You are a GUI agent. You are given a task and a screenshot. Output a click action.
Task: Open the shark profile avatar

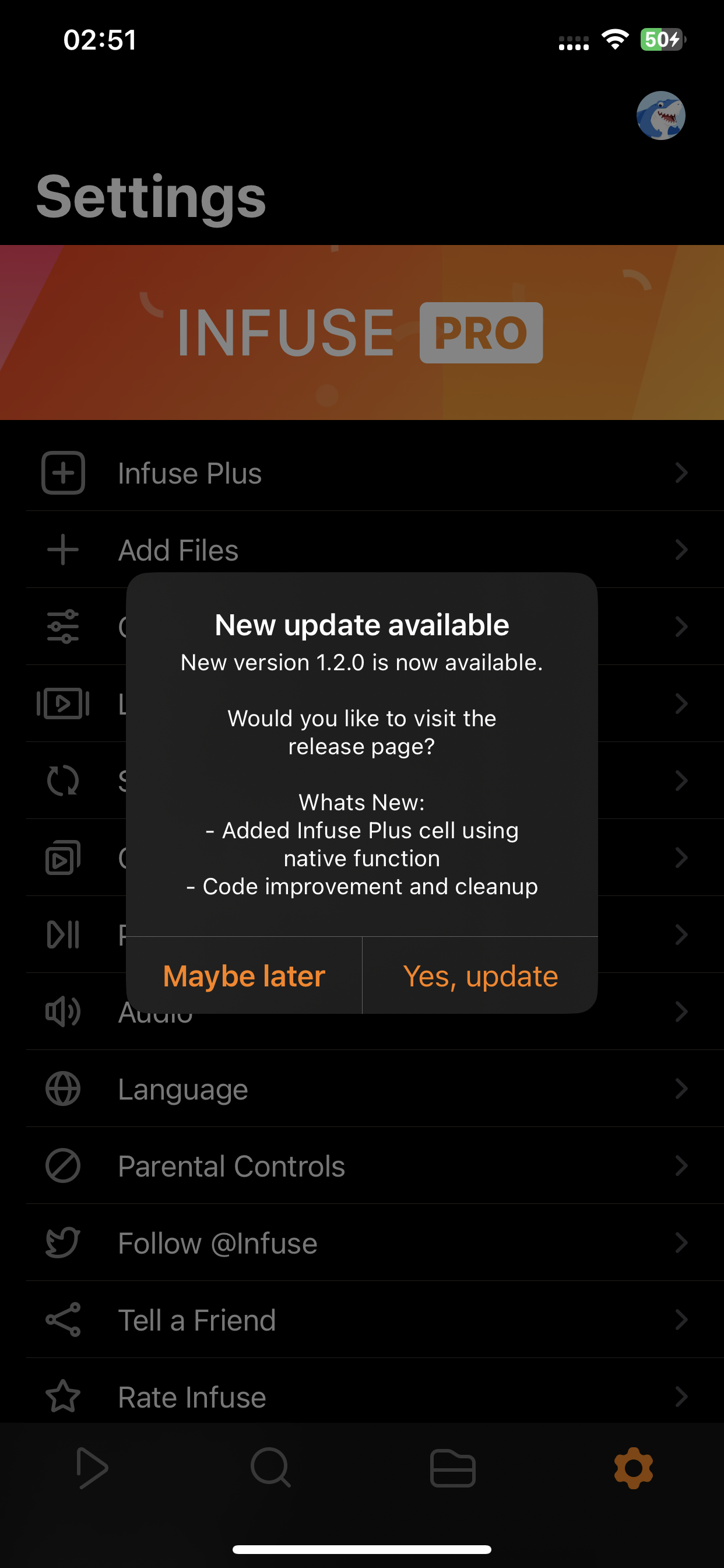660,116
